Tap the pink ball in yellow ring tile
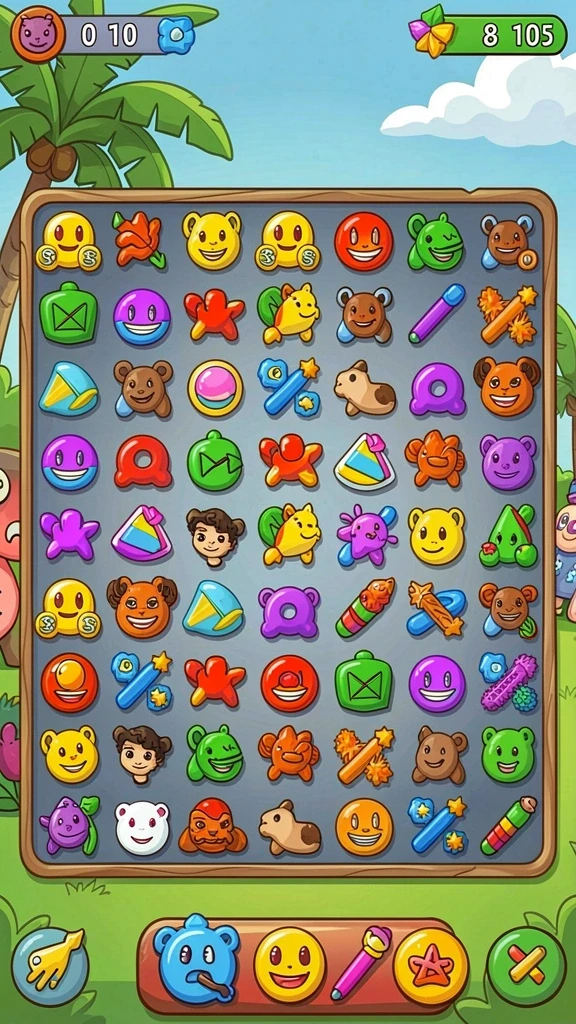Image resolution: width=576 pixels, height=1024 pixels. pyautogui.click(x=215, y=388)
